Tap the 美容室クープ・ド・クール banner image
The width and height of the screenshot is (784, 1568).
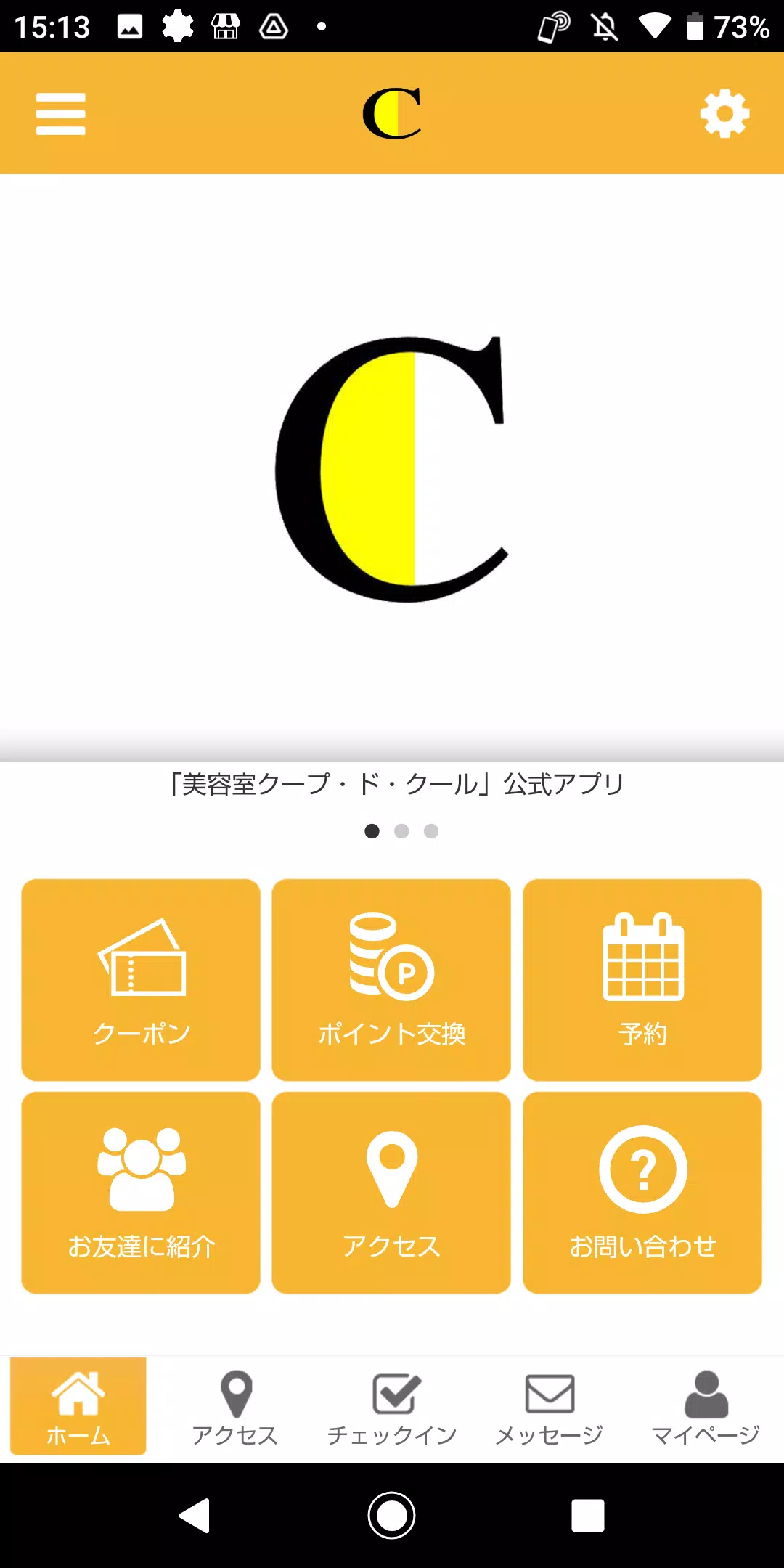(392, 468)
